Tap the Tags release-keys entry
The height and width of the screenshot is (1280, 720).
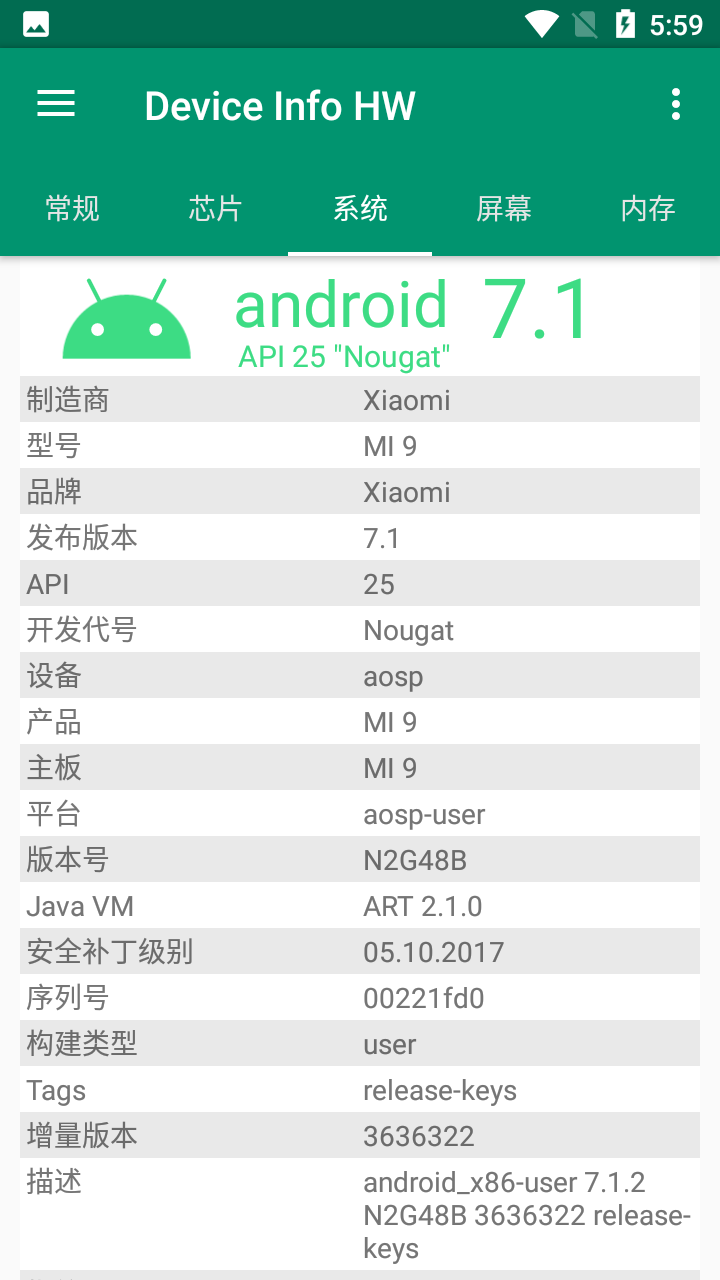click(360, 1089)
